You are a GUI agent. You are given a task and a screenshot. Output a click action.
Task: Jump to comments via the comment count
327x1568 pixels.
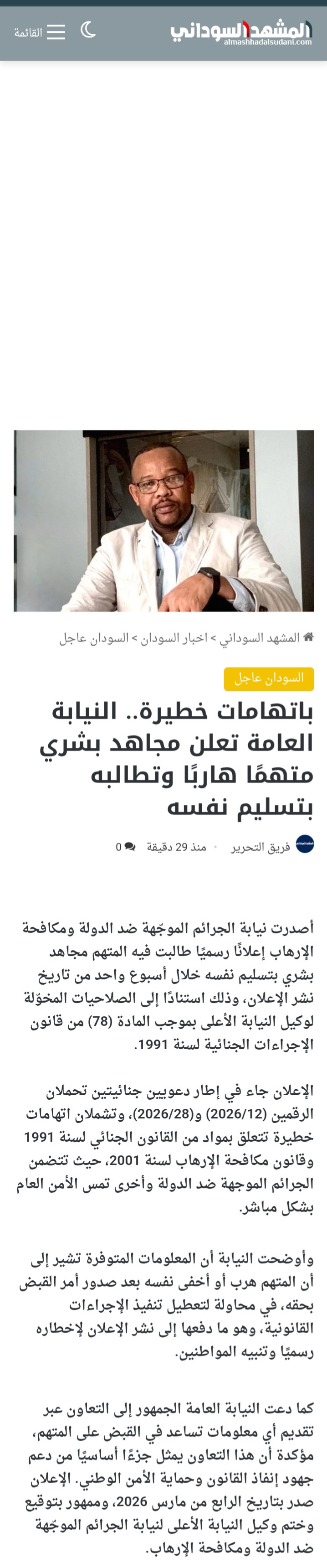coord(125,847)
